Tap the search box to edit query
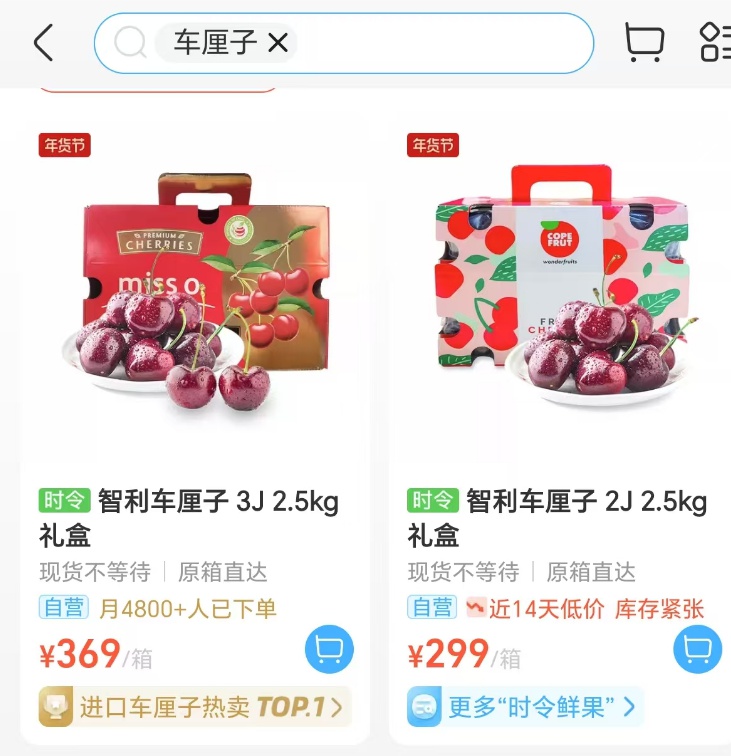The width and height of the screenshot is (731, 756). click(440, 43)
